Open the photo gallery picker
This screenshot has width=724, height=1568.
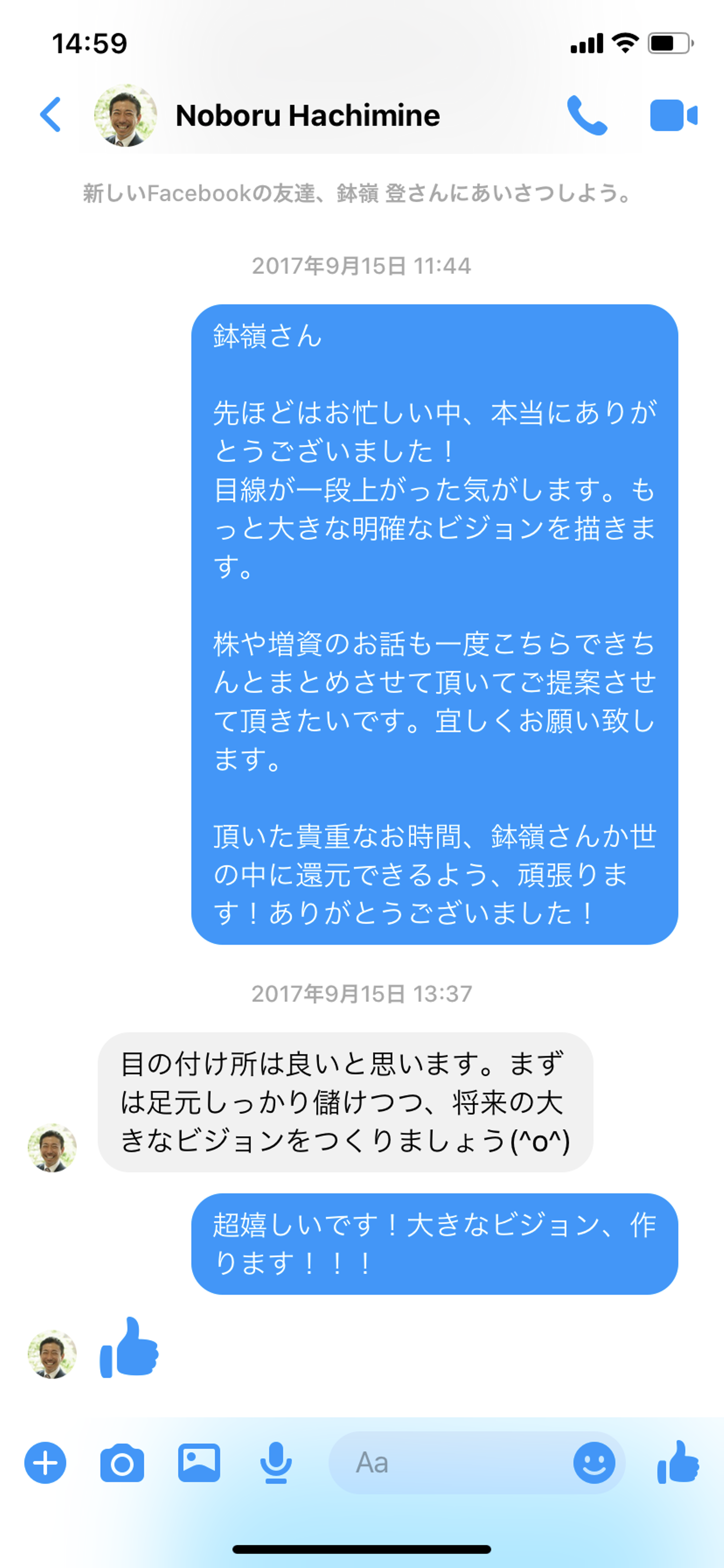click(199, 1463)
